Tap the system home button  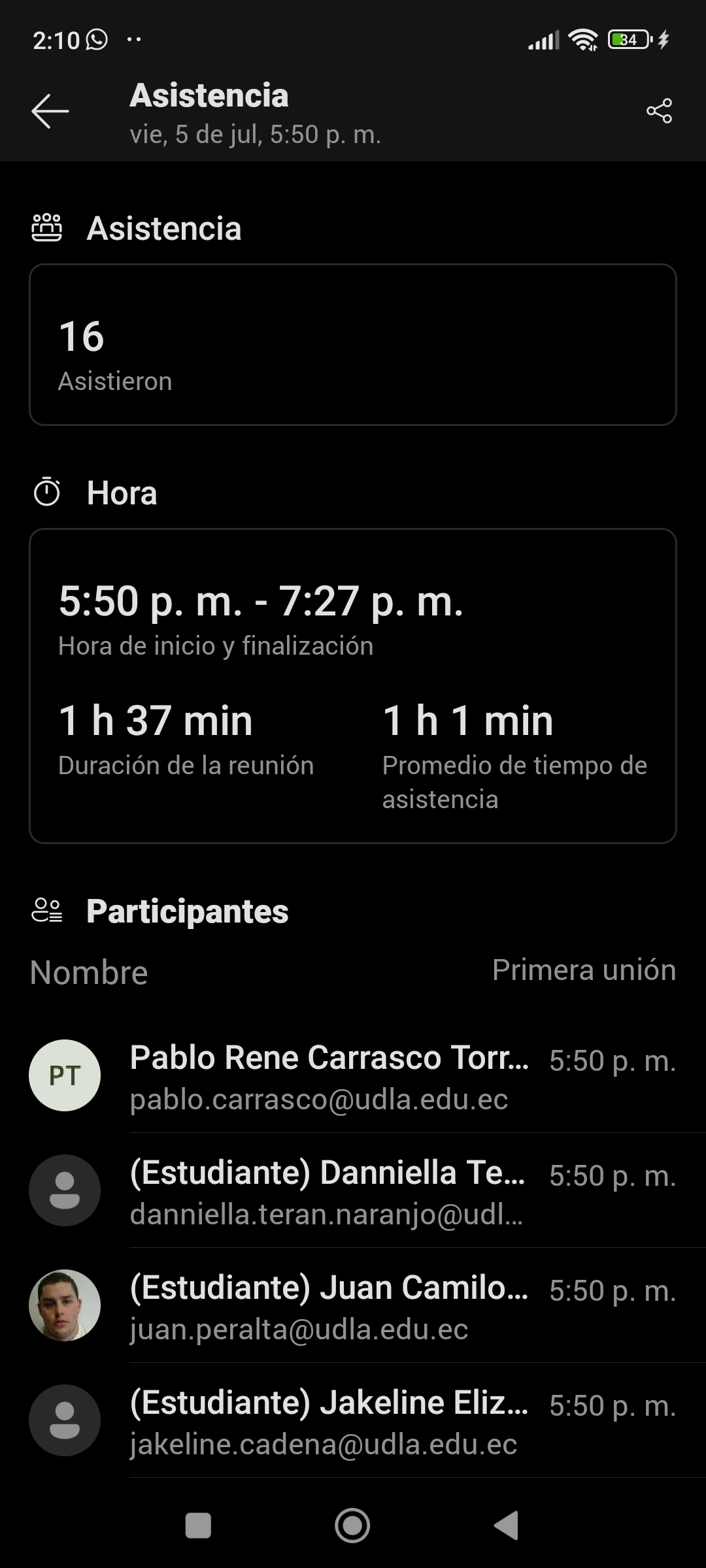point(352,1526)
